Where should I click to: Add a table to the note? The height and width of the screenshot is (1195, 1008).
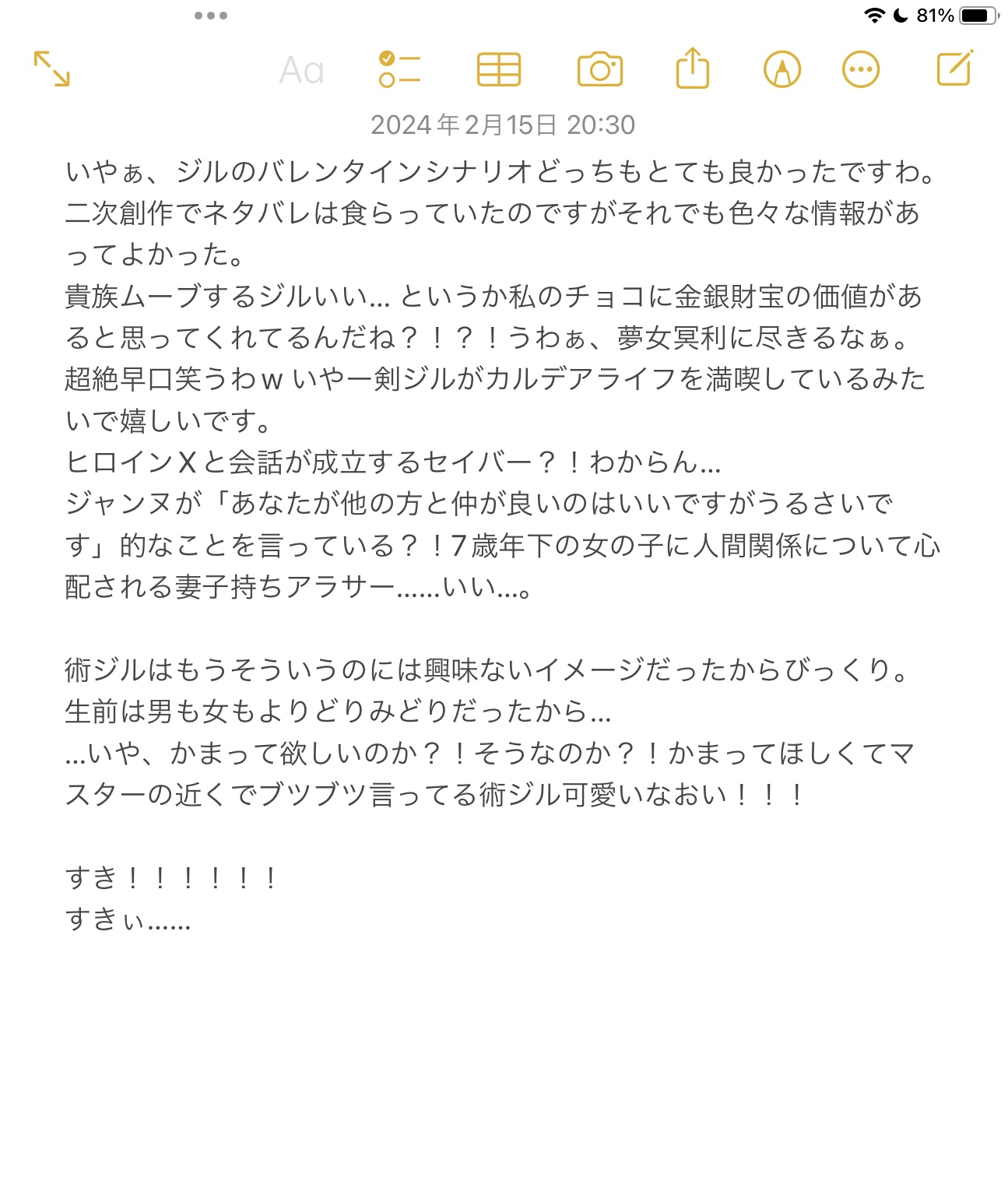tap(498, 69)
